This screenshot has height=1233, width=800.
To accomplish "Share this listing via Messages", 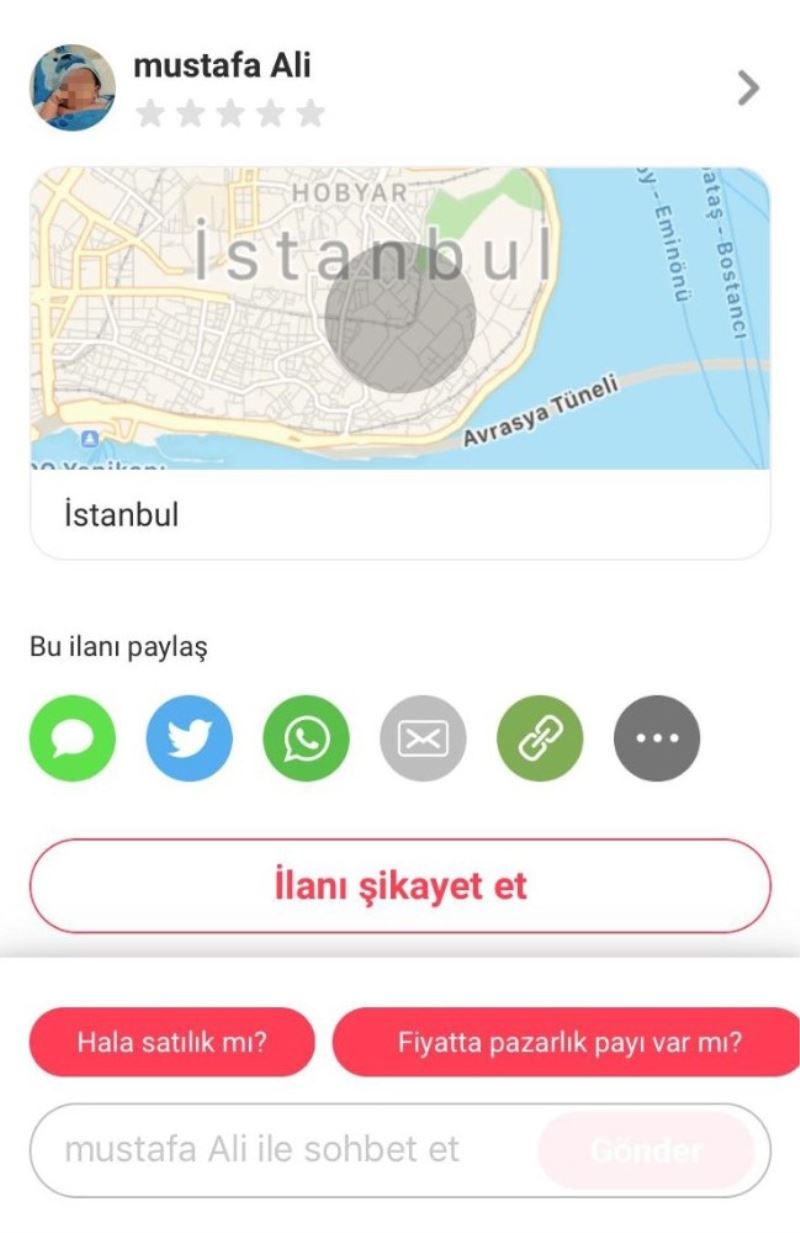I will 72,739.
